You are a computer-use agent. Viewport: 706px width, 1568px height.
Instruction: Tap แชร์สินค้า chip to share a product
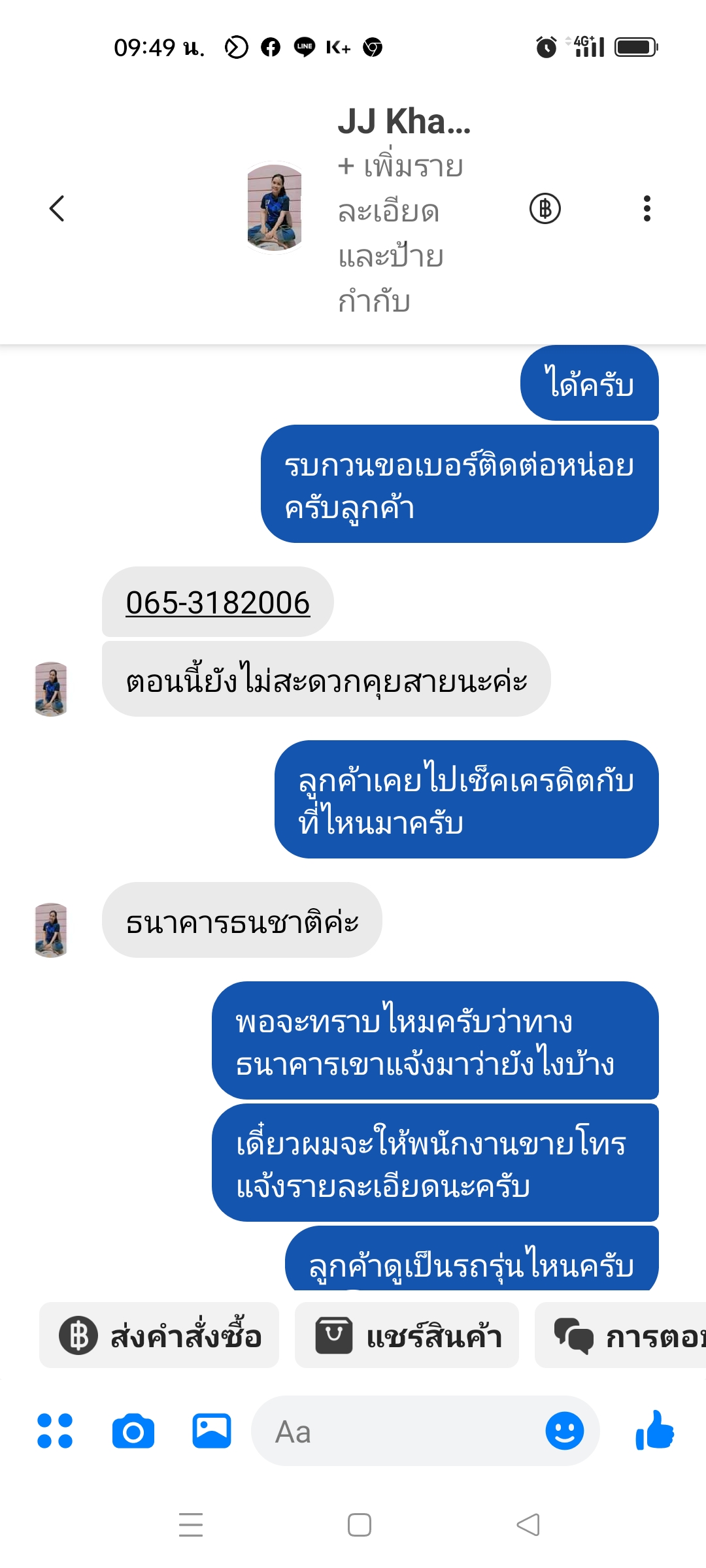point(407,1335)
